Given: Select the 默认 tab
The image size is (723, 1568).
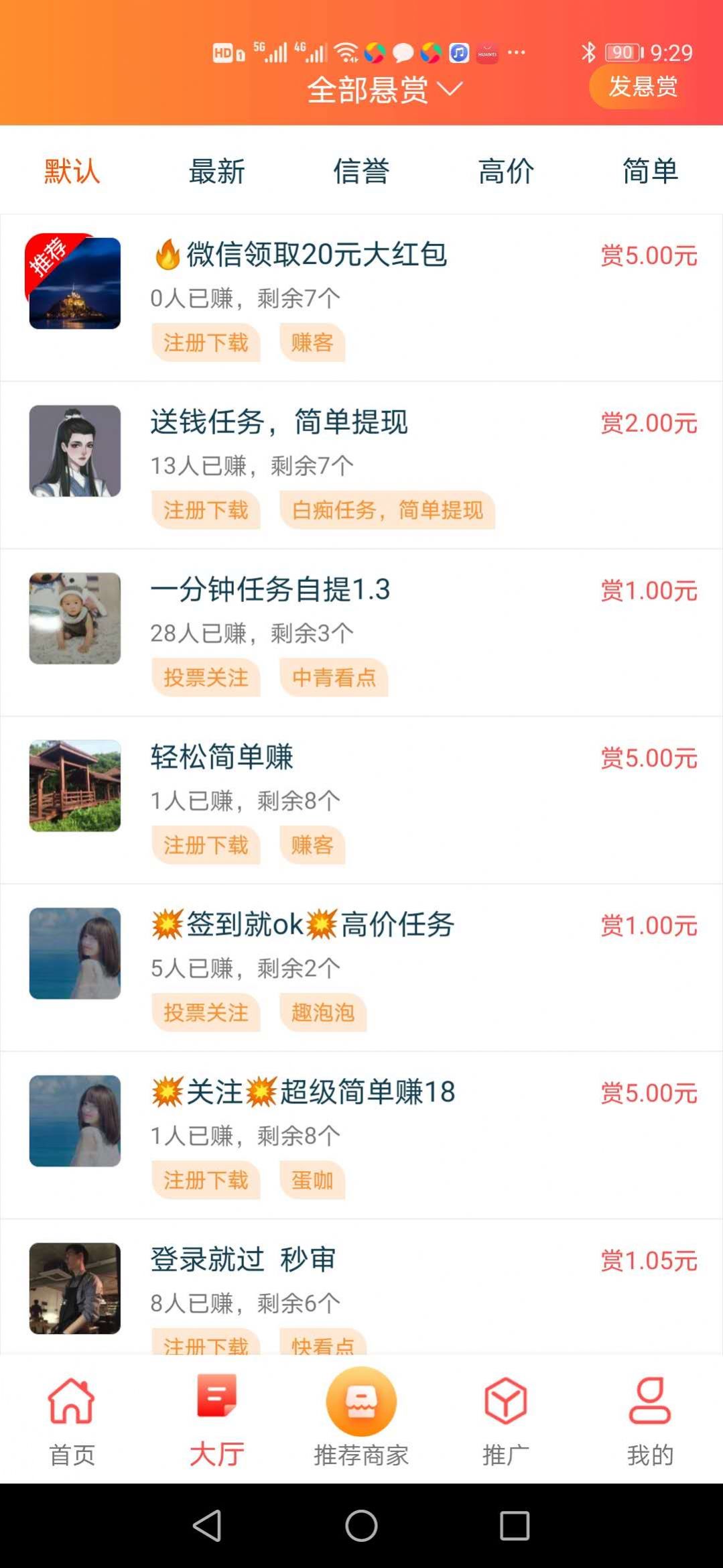Looking at the screenshot, I should tap(72, 171).
